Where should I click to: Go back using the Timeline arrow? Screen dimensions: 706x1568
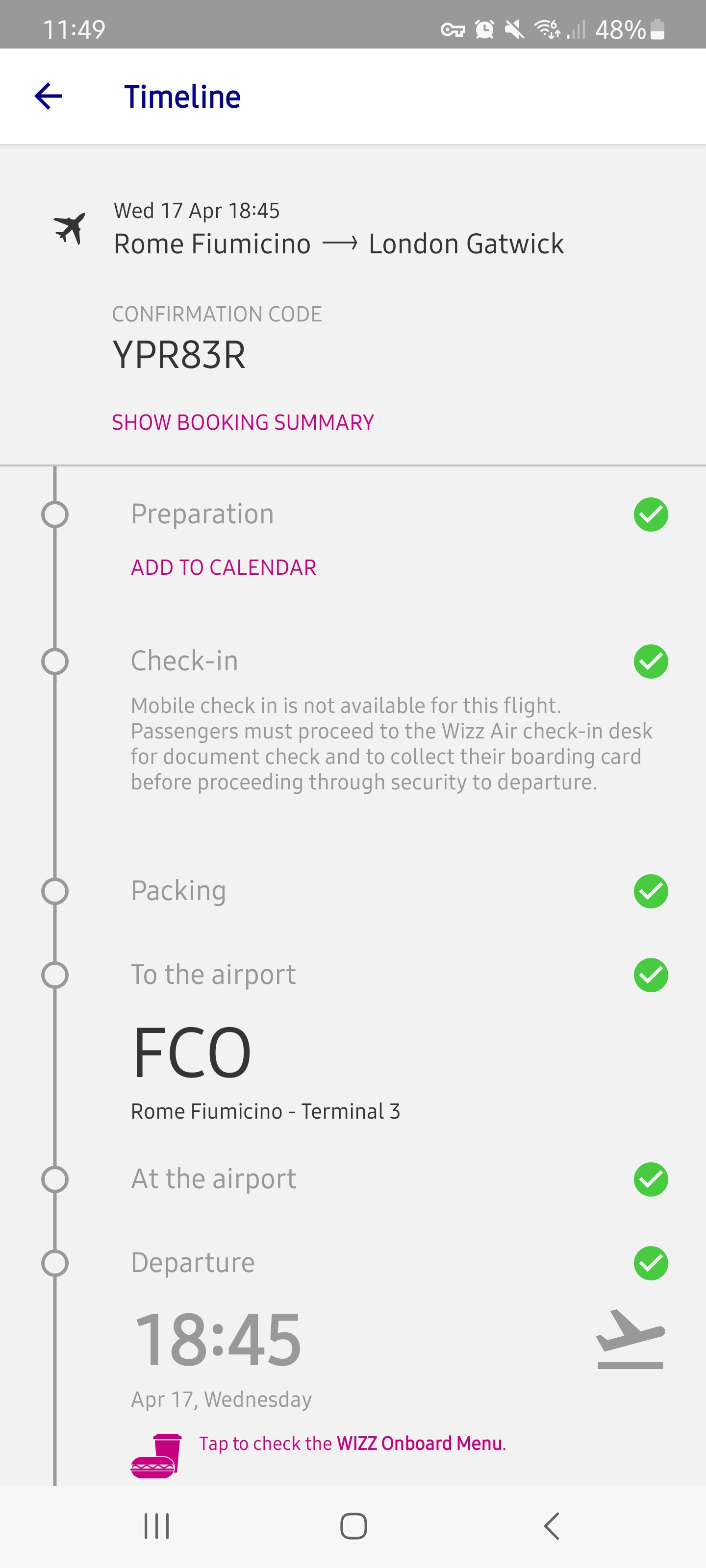tap(48, 96)
